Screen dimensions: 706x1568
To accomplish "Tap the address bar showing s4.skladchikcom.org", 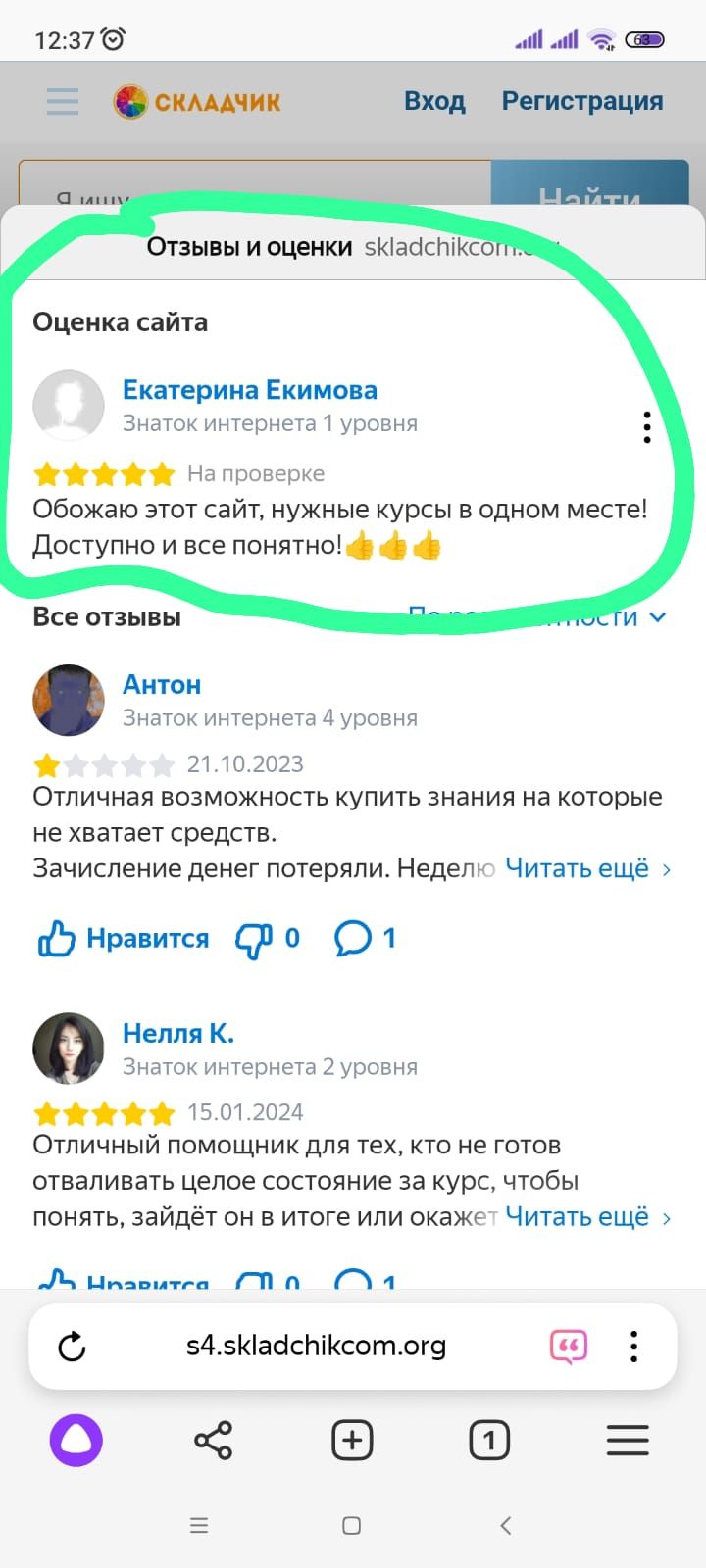I will 316,1346.
